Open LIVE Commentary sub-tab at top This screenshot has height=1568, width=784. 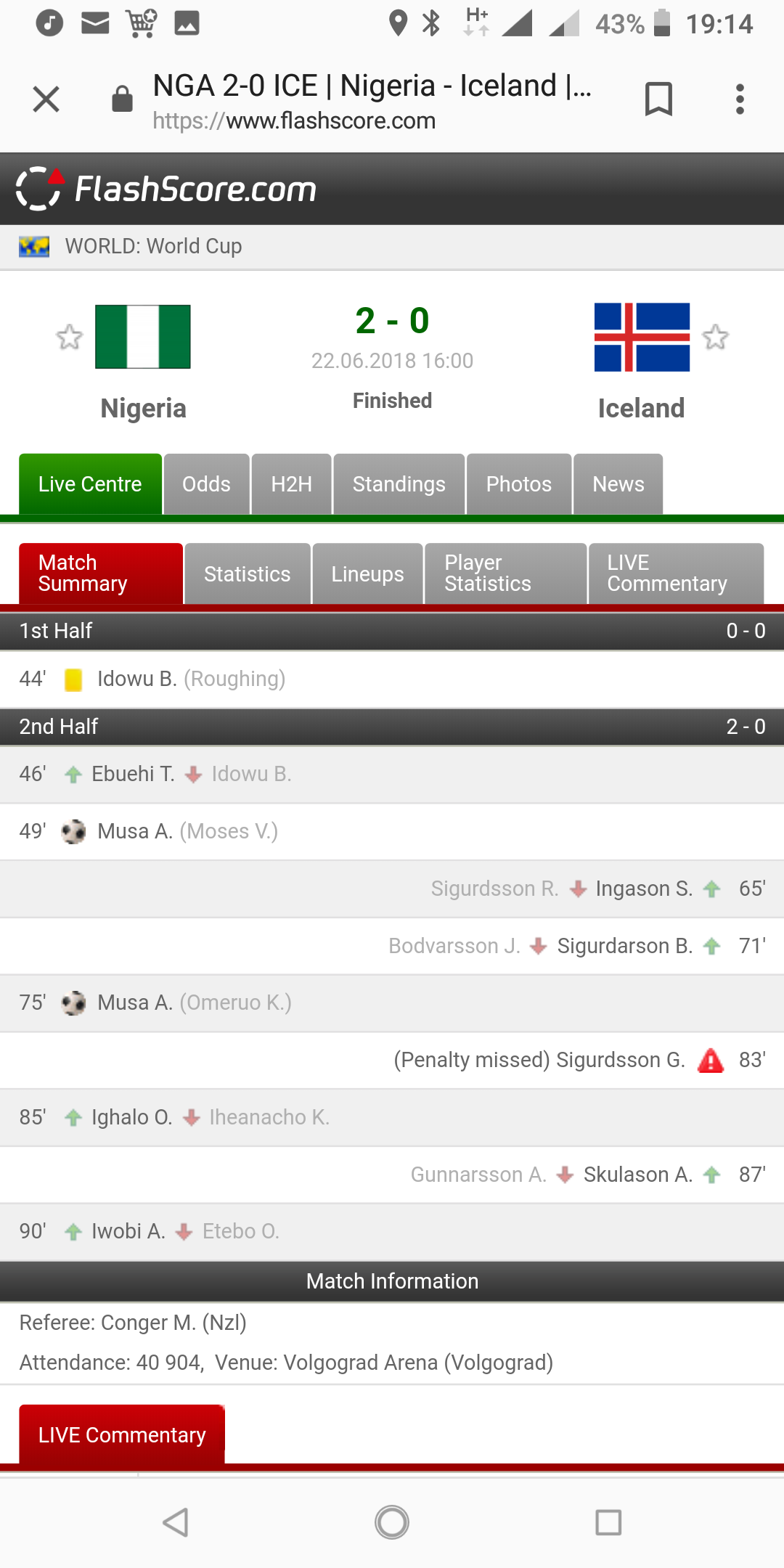pos(675,573)
